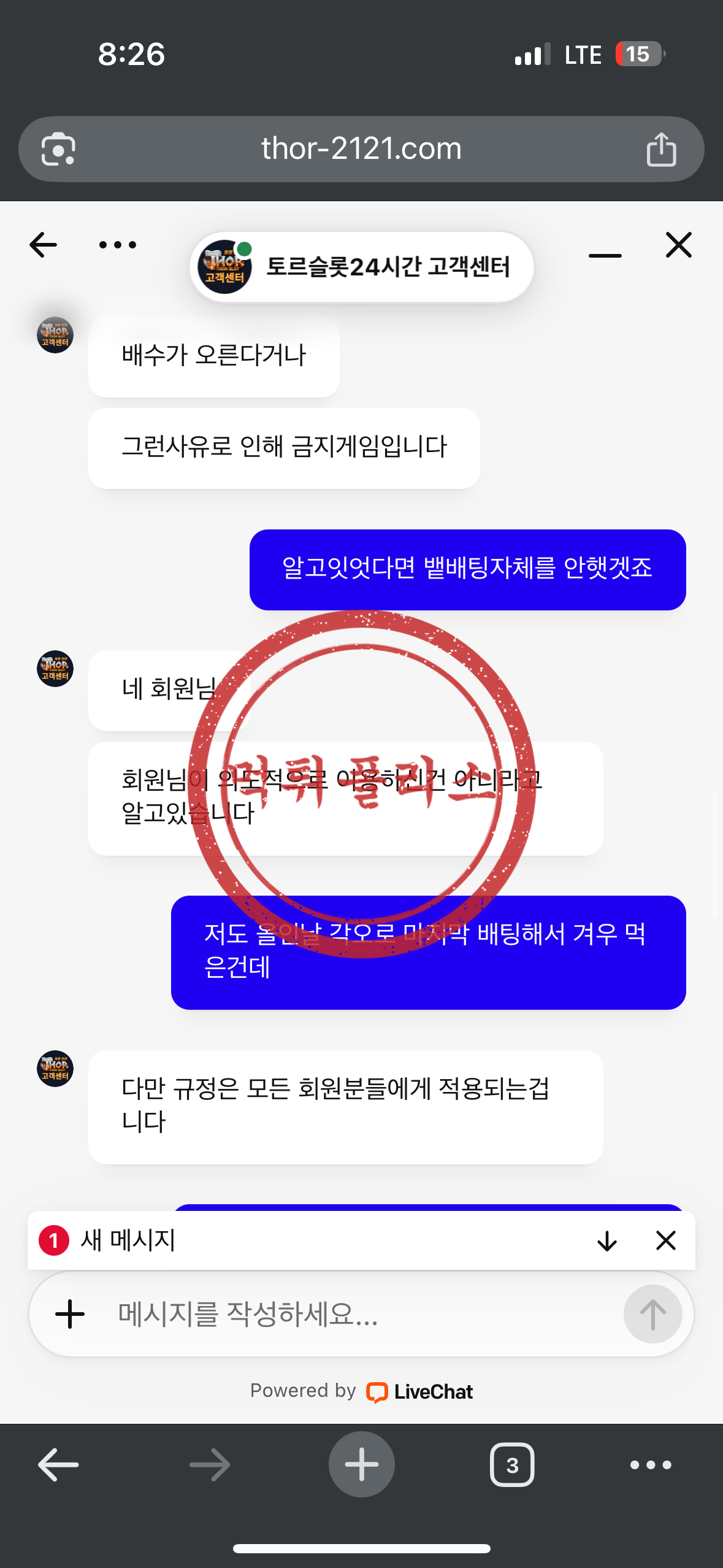Go back in the browser toolbar

click(58, 1465)
